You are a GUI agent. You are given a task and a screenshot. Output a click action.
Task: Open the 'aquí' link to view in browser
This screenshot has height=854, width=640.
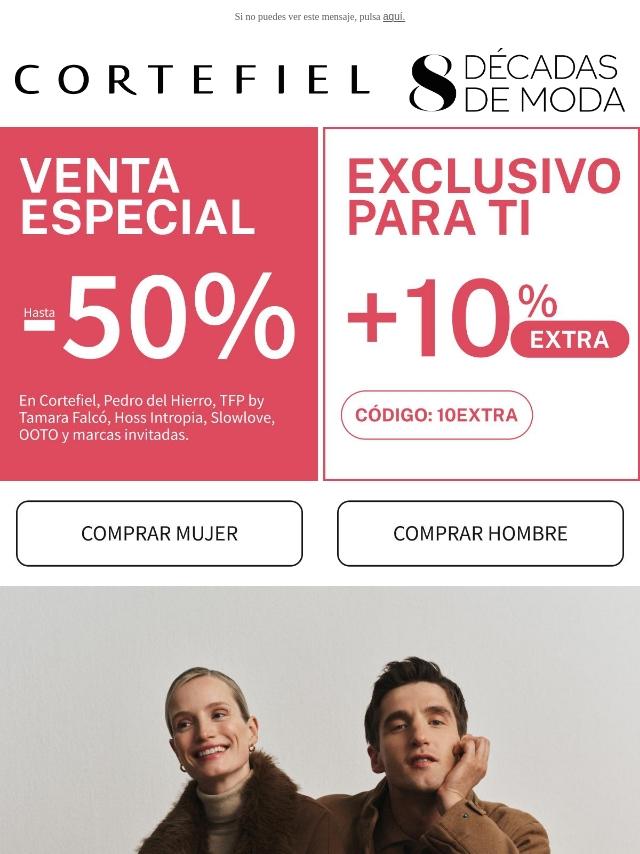click(x=393, y=17)
